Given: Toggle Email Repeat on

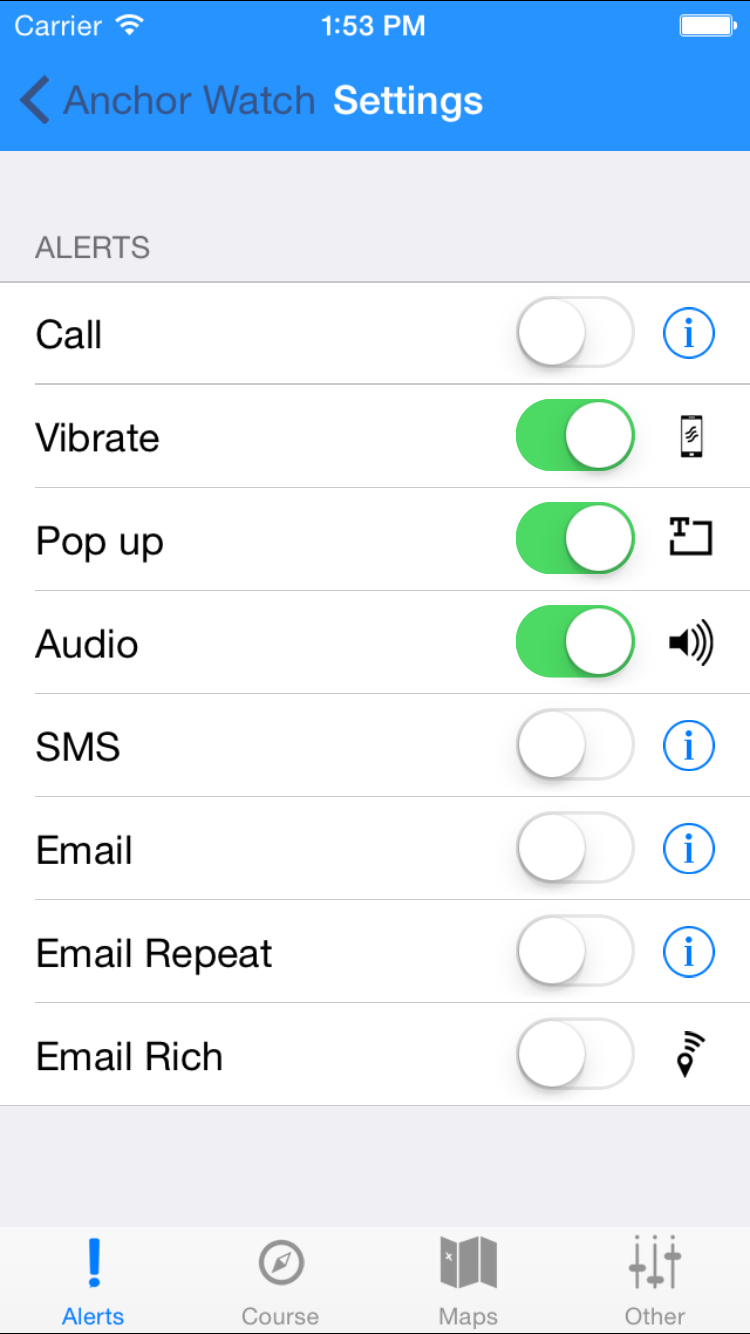Looking at the screenshot, I should point(575,951).
